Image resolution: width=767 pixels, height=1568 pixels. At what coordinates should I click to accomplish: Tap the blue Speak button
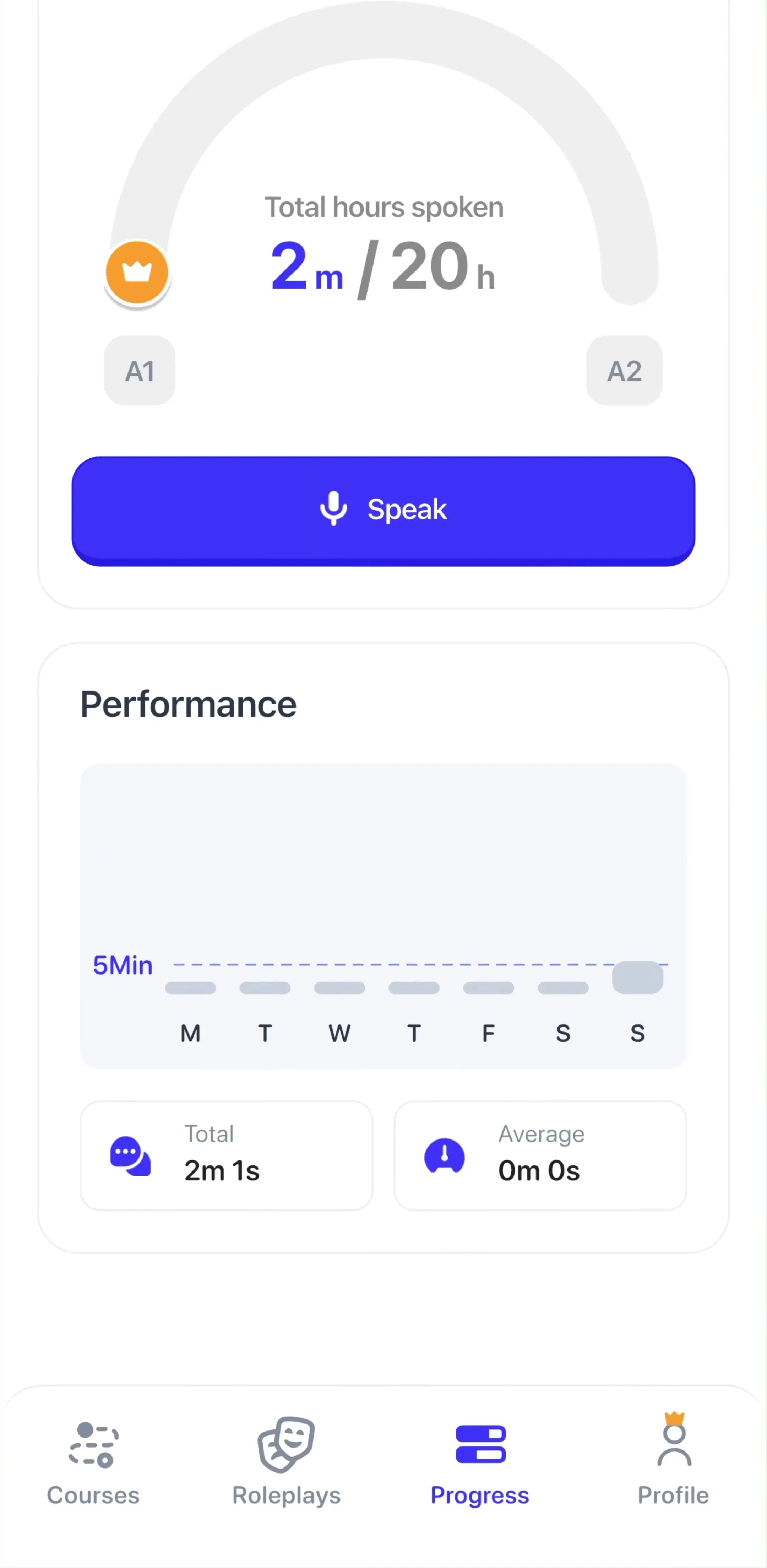coord(383,510)
